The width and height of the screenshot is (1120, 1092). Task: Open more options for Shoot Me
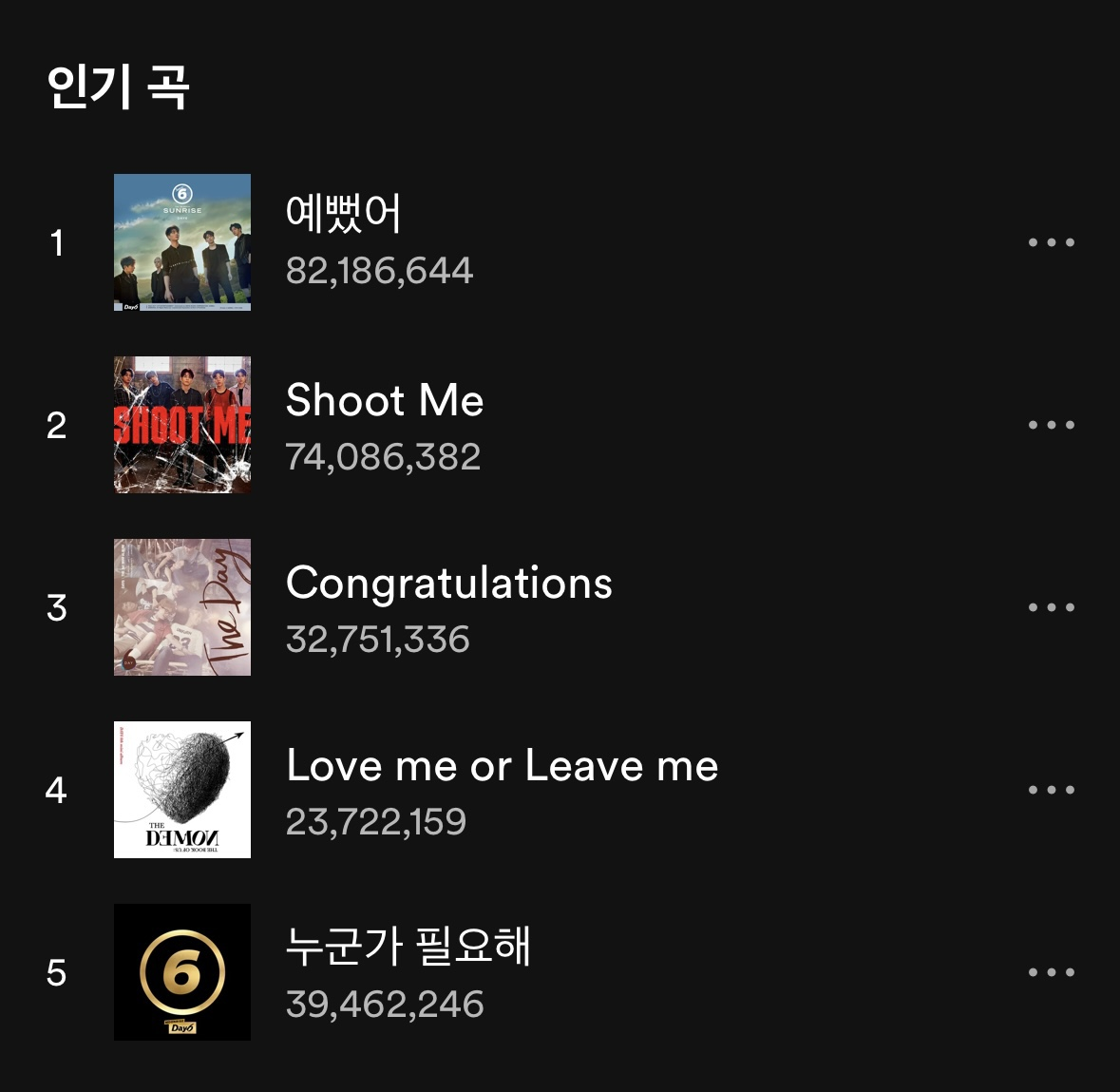1051,425
